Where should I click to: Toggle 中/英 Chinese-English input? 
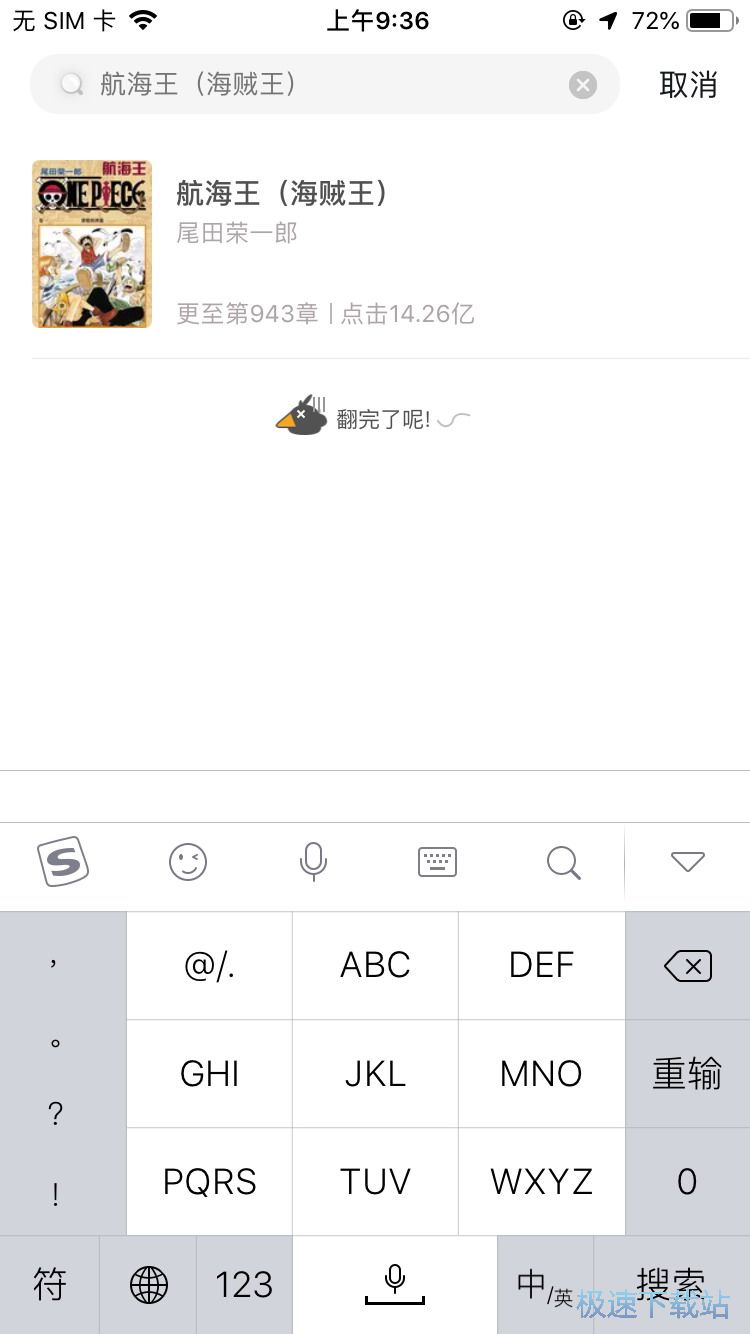click(x=545, y=1284)
